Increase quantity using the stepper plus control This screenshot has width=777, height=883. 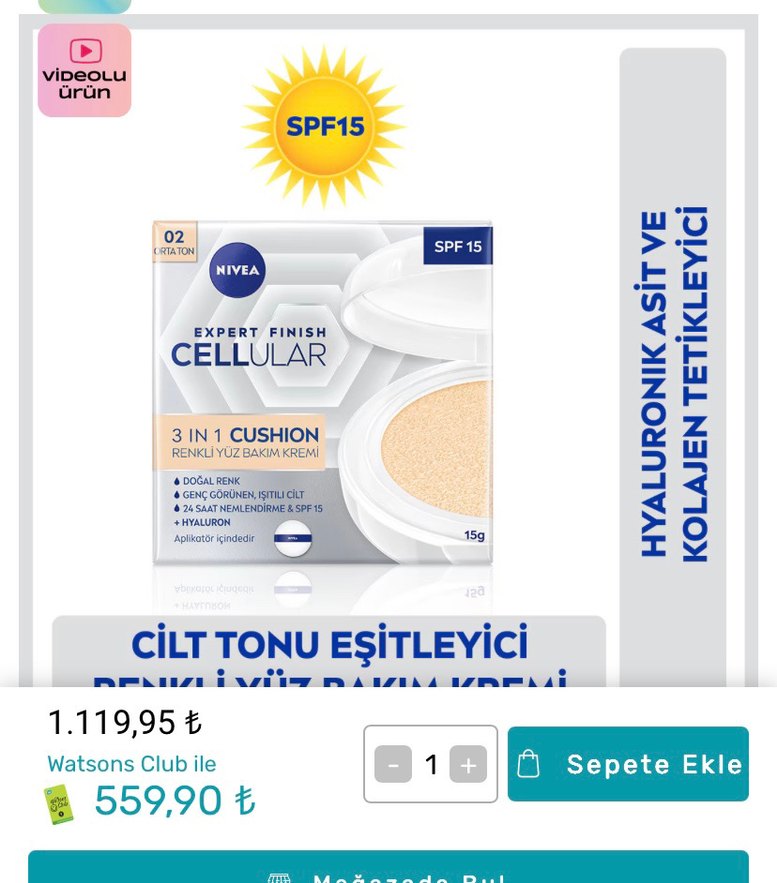(x=466, y=764)
